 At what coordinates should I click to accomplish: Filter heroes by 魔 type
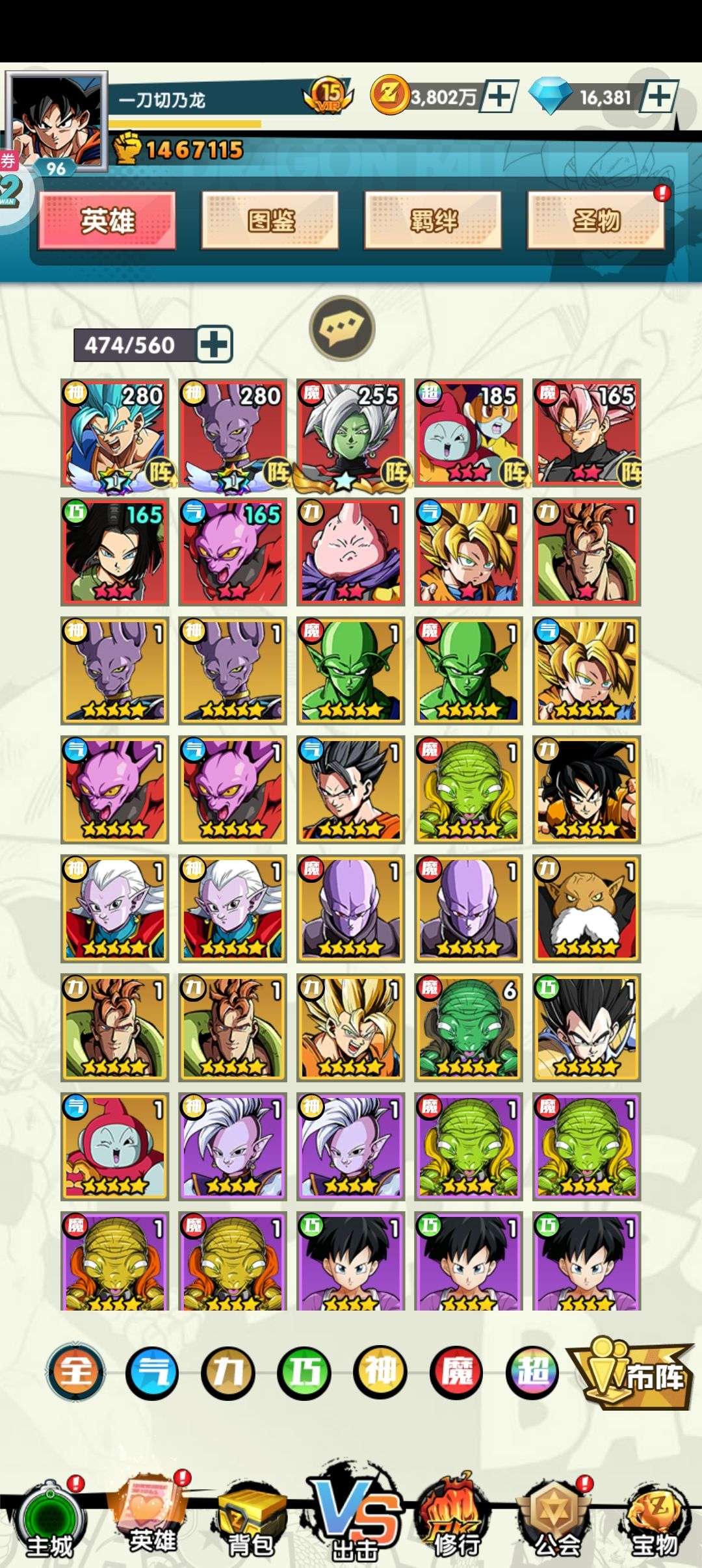coord(456,1372)
